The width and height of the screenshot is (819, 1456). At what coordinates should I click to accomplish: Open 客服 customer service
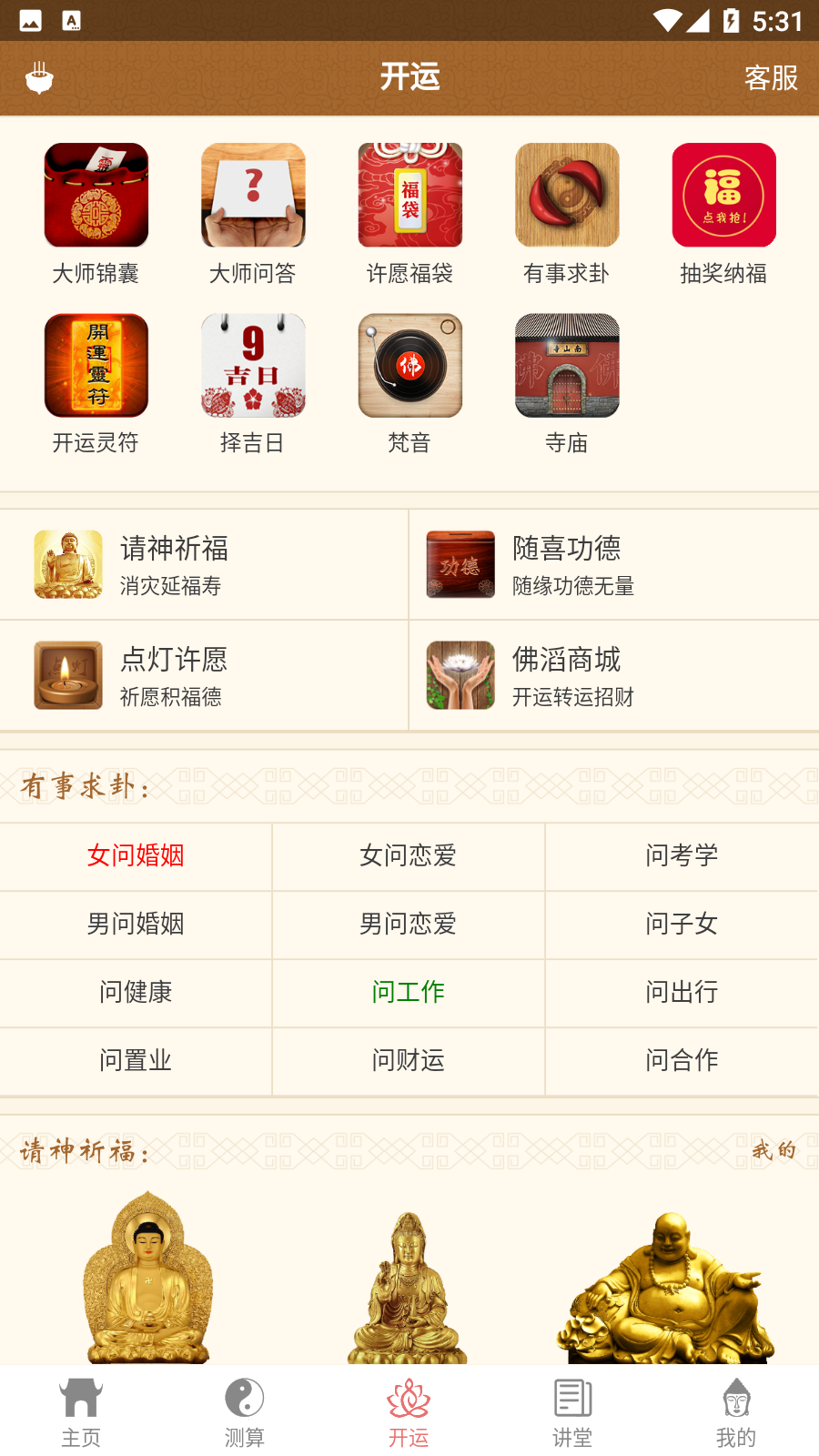tap(771, 78)
